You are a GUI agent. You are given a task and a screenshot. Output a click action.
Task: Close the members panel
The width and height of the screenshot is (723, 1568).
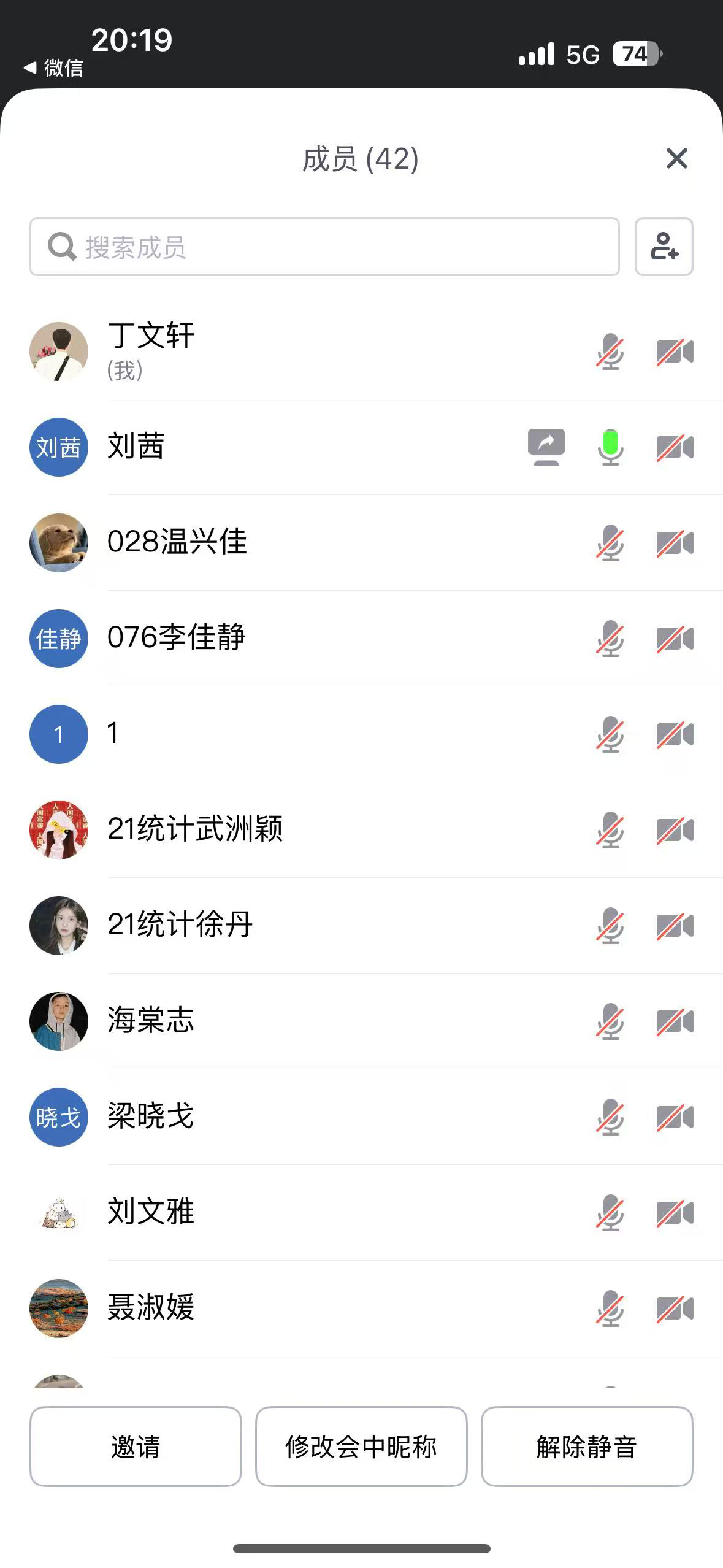pyautogui.click(x=676, y=158)
